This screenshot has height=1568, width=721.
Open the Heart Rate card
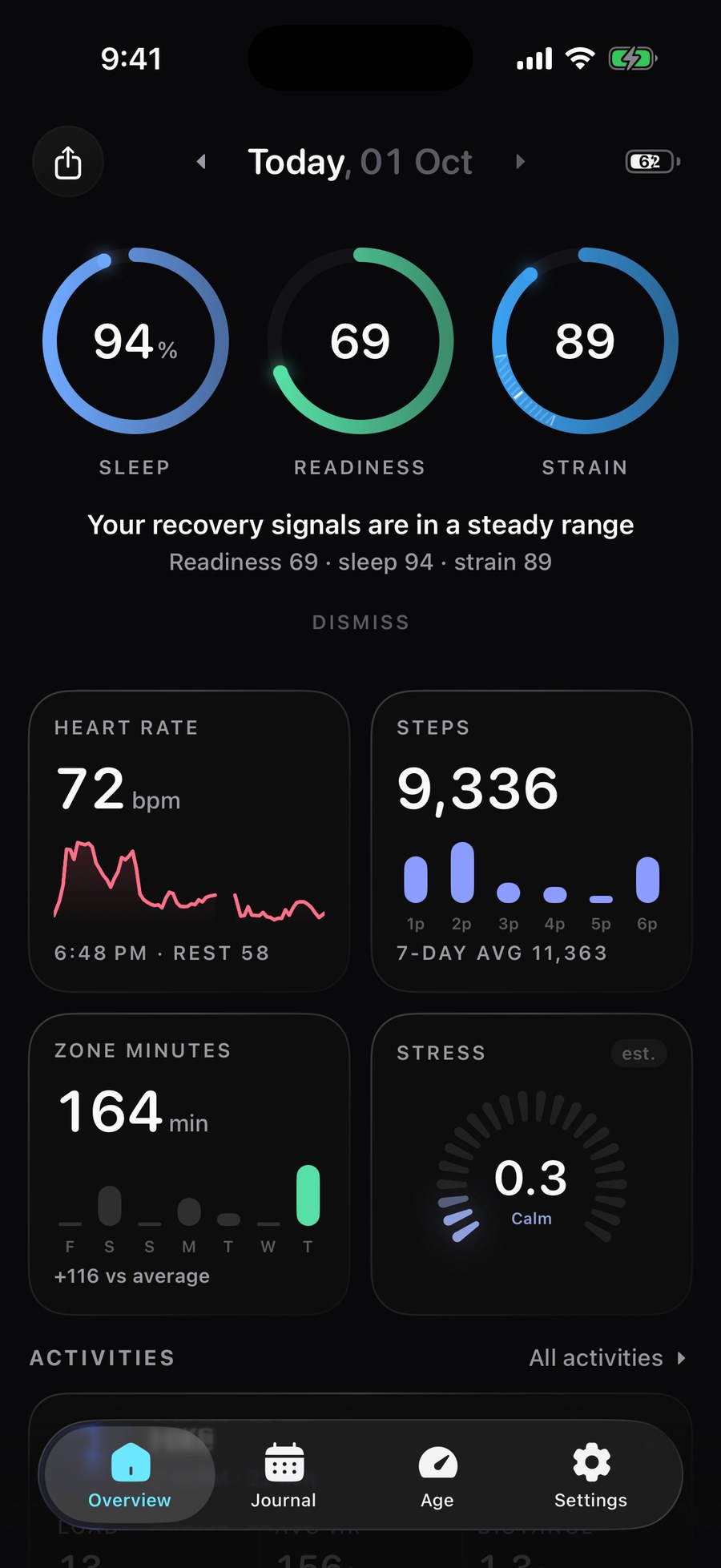click(x=189, y=841)
